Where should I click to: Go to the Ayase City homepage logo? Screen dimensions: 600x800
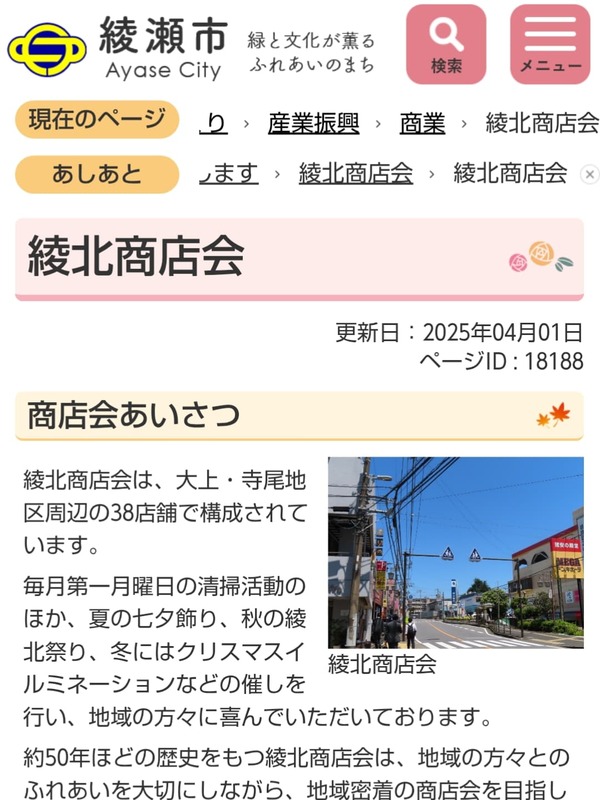point(117,47)
